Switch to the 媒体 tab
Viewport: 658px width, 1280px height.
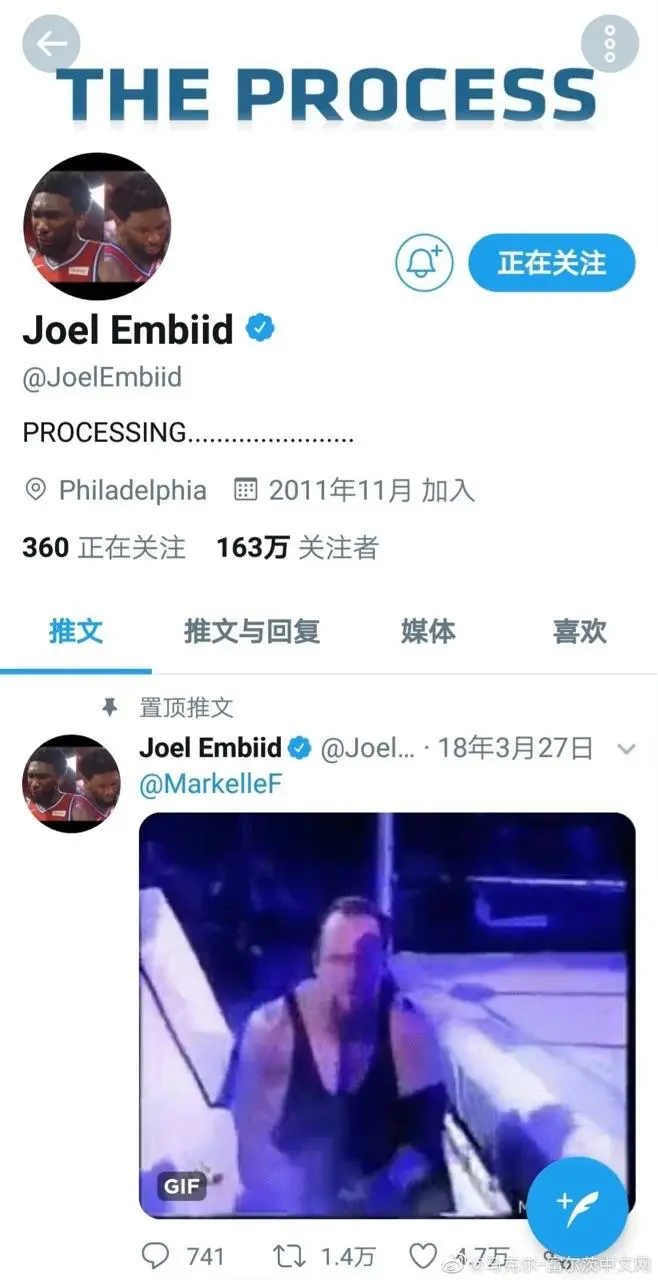pyautogui.click(x=428, y=631)
